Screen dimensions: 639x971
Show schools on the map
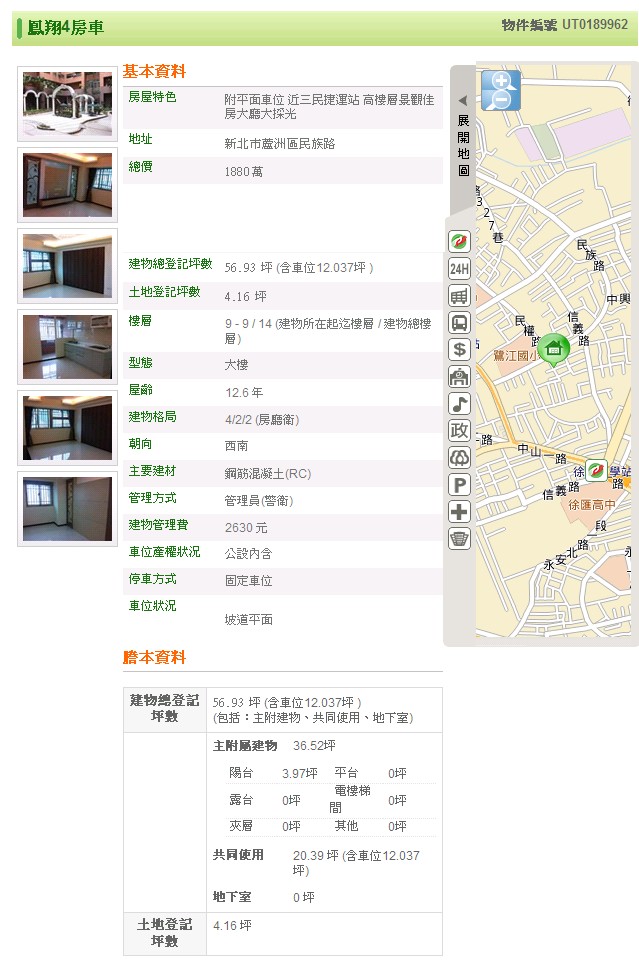pyautogui.click(x=459, y=377)
